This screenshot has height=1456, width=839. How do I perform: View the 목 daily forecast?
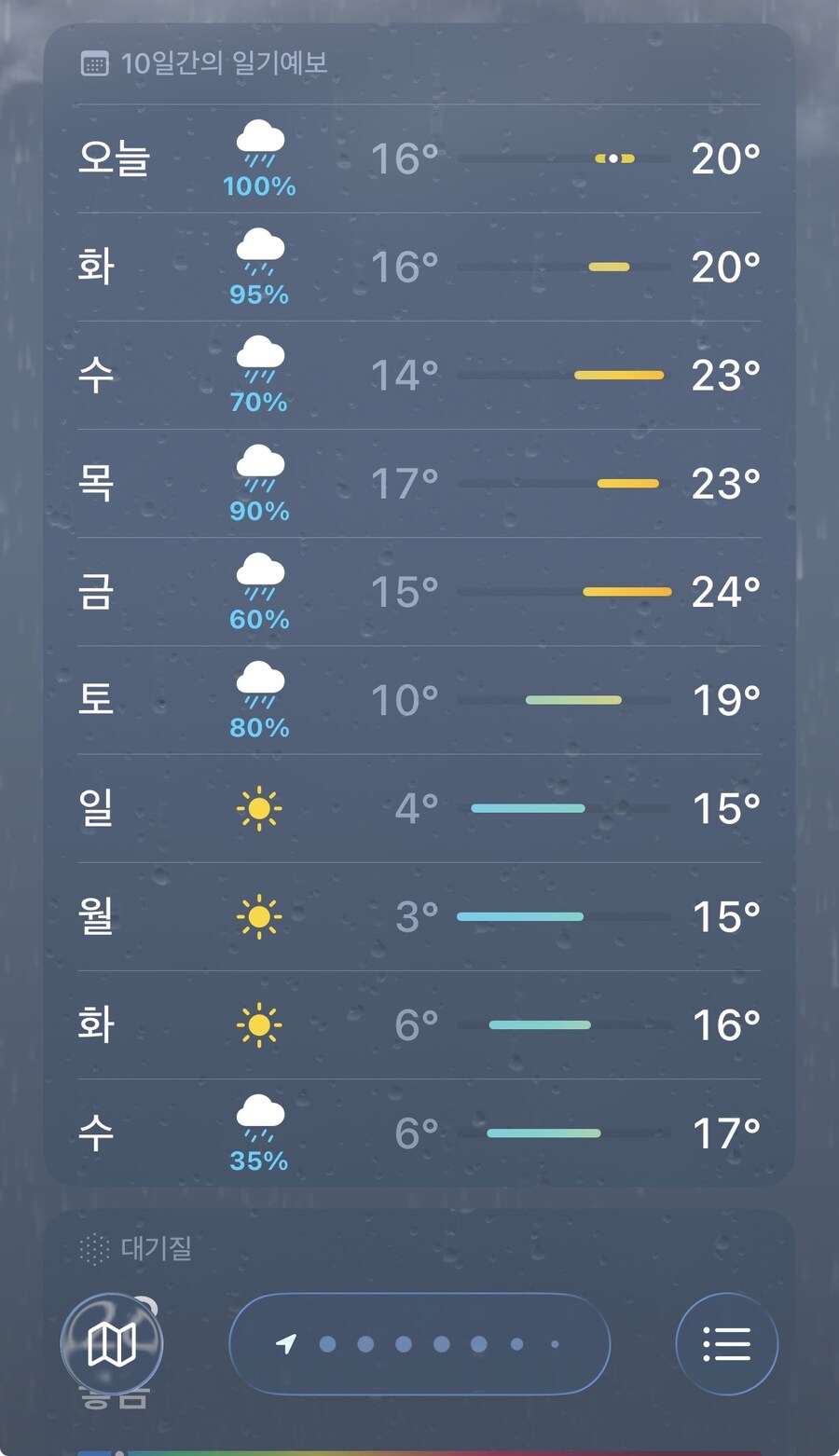click(419, 484)
